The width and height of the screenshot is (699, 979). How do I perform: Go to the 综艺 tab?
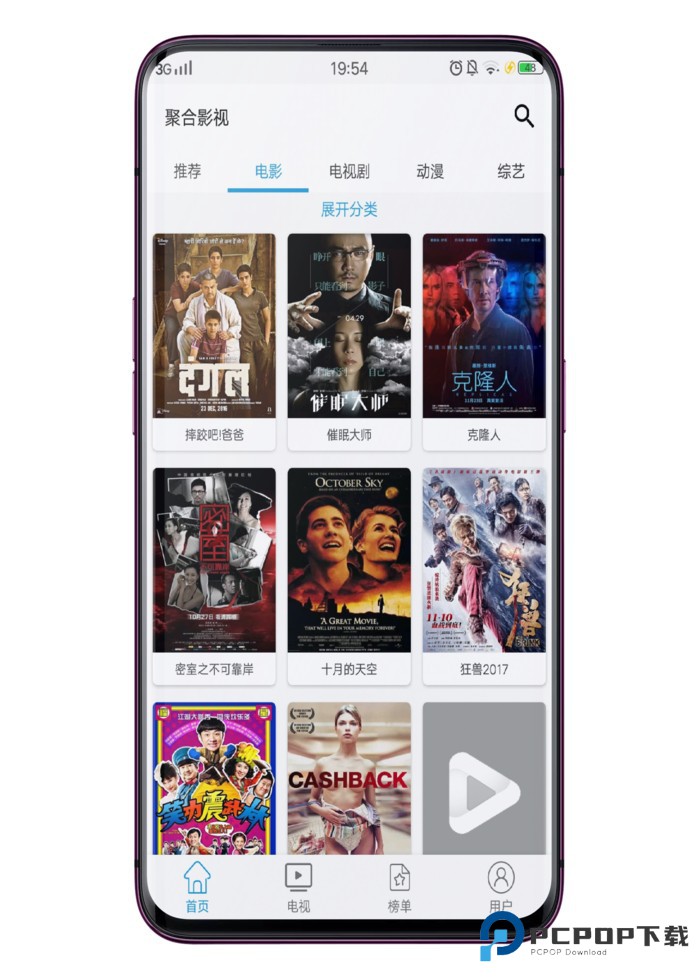point(511,171)
